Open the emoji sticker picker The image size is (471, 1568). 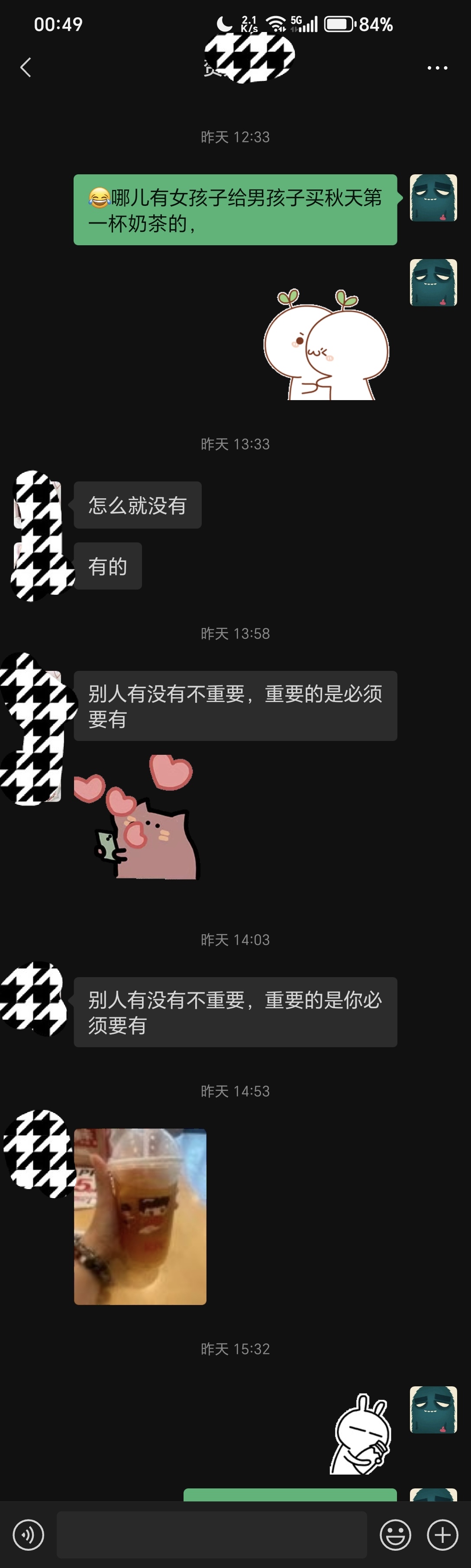tap(395, 1535)
